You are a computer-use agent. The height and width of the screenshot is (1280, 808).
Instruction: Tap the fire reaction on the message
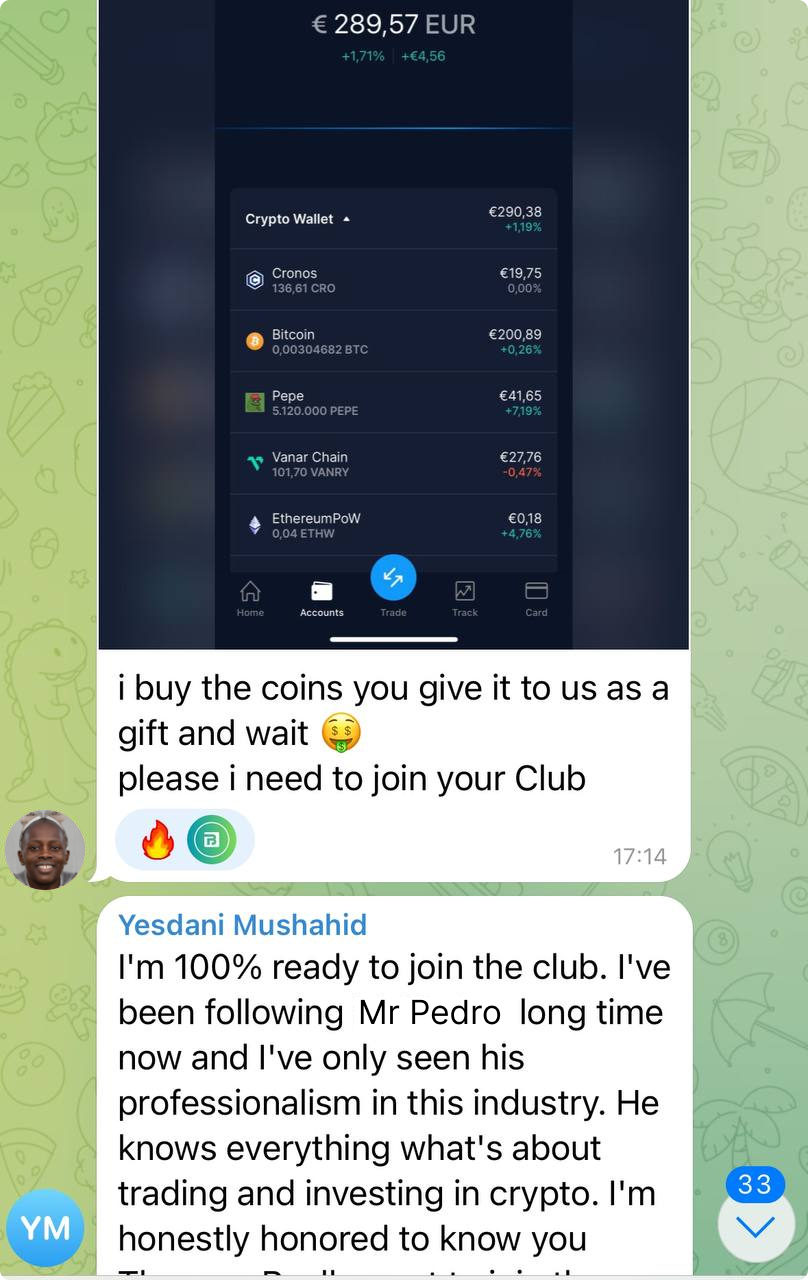coord(157,840)
